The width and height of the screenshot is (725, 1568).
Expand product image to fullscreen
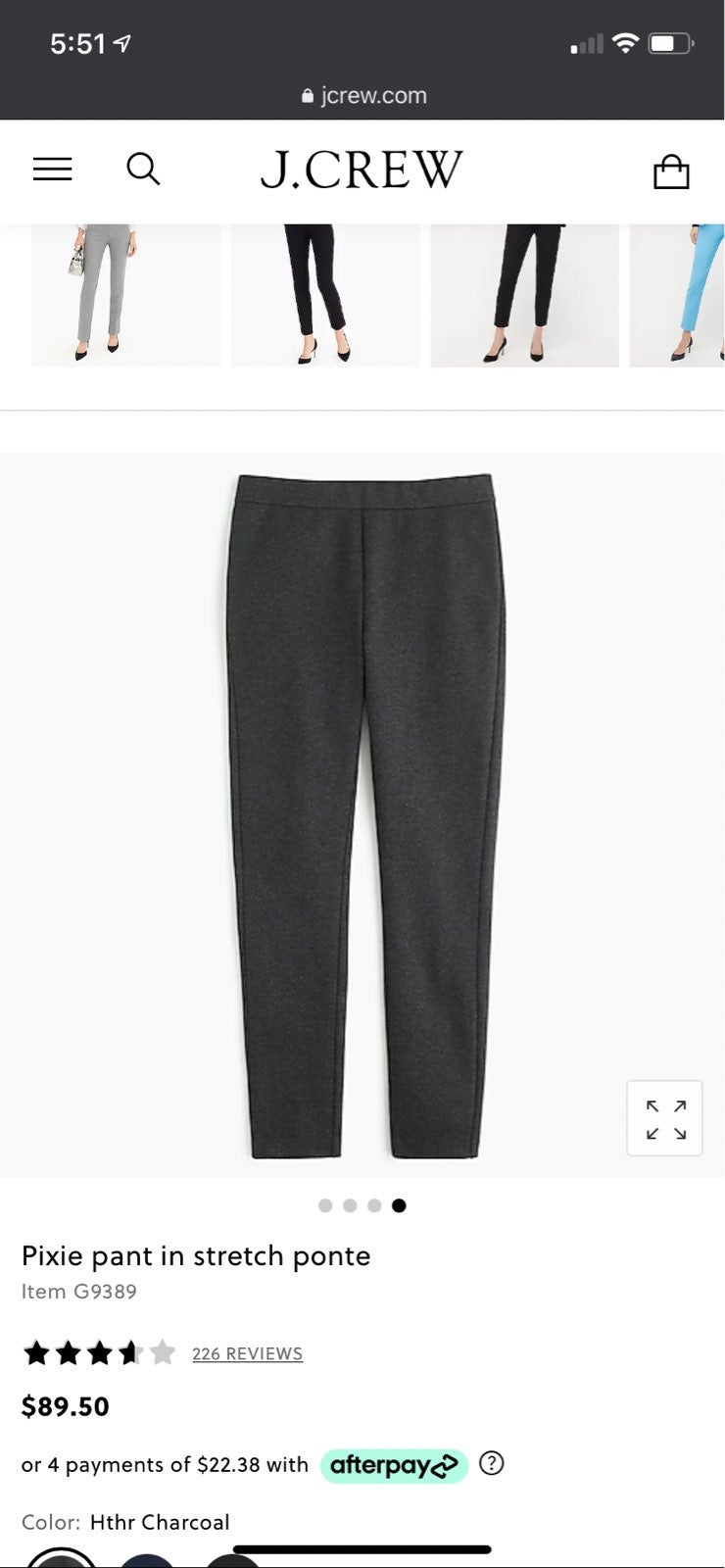pyautogui.click(x=664, y=1118)
